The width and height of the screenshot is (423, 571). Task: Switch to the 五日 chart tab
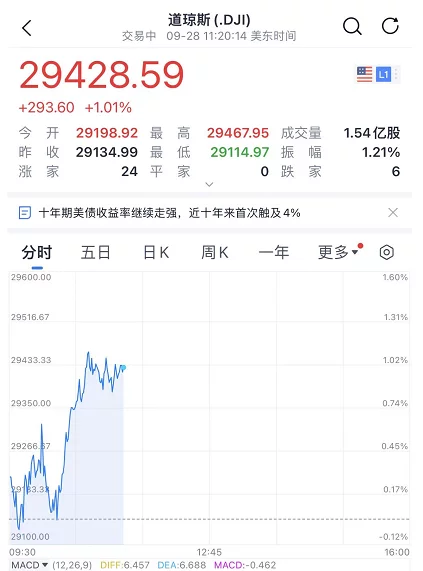pos(96,252)
